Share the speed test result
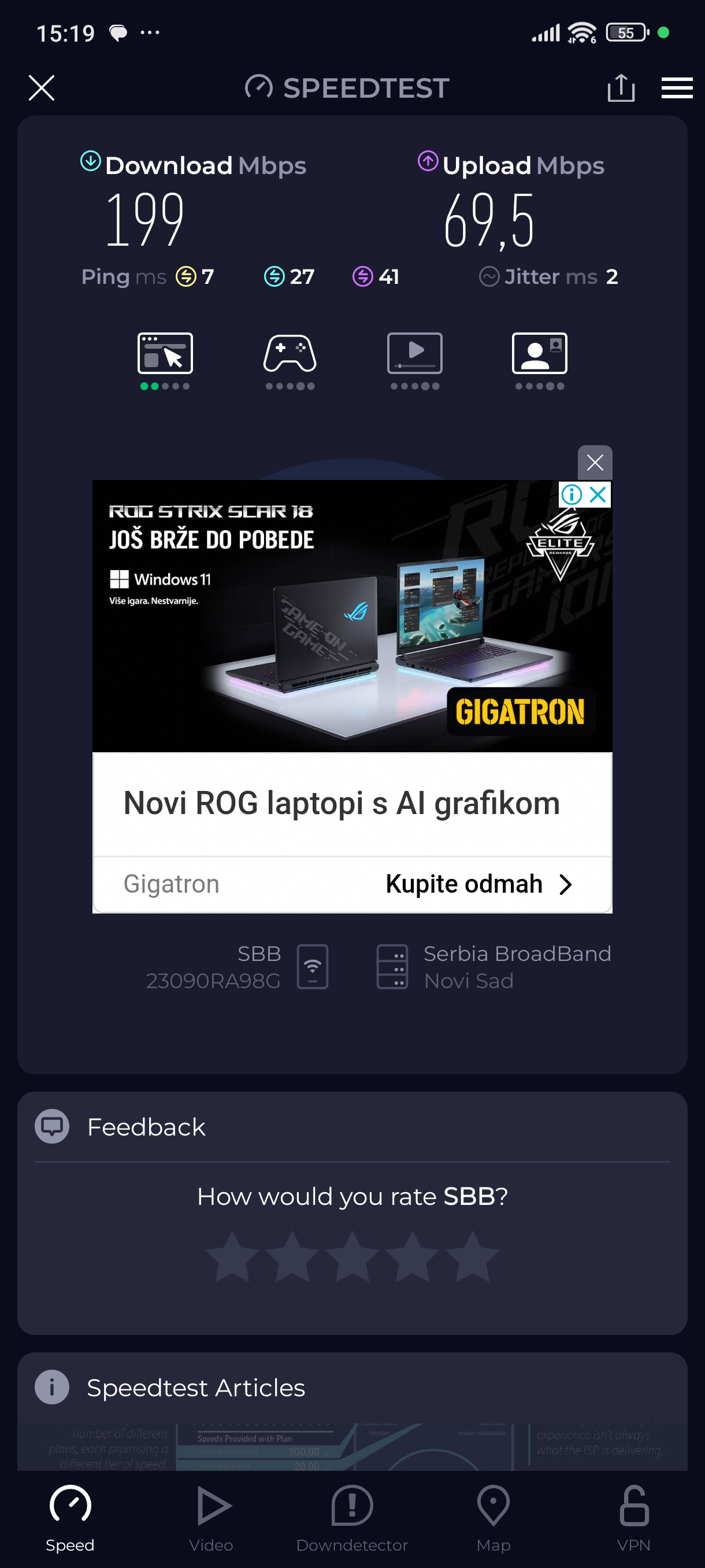 (x=621, y=88)
